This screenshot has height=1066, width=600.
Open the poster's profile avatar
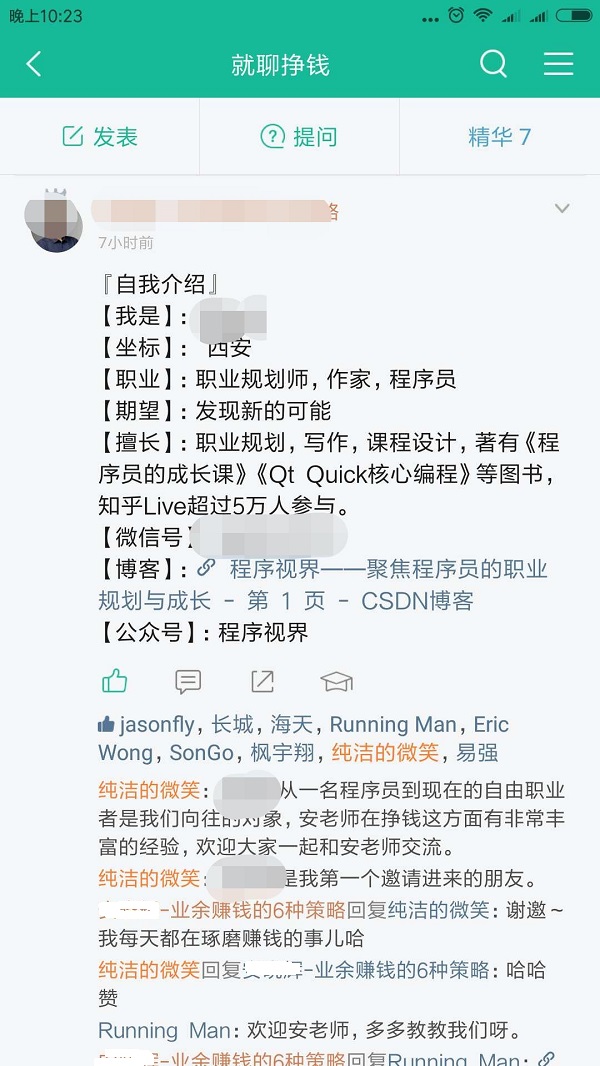click(54, 222)
